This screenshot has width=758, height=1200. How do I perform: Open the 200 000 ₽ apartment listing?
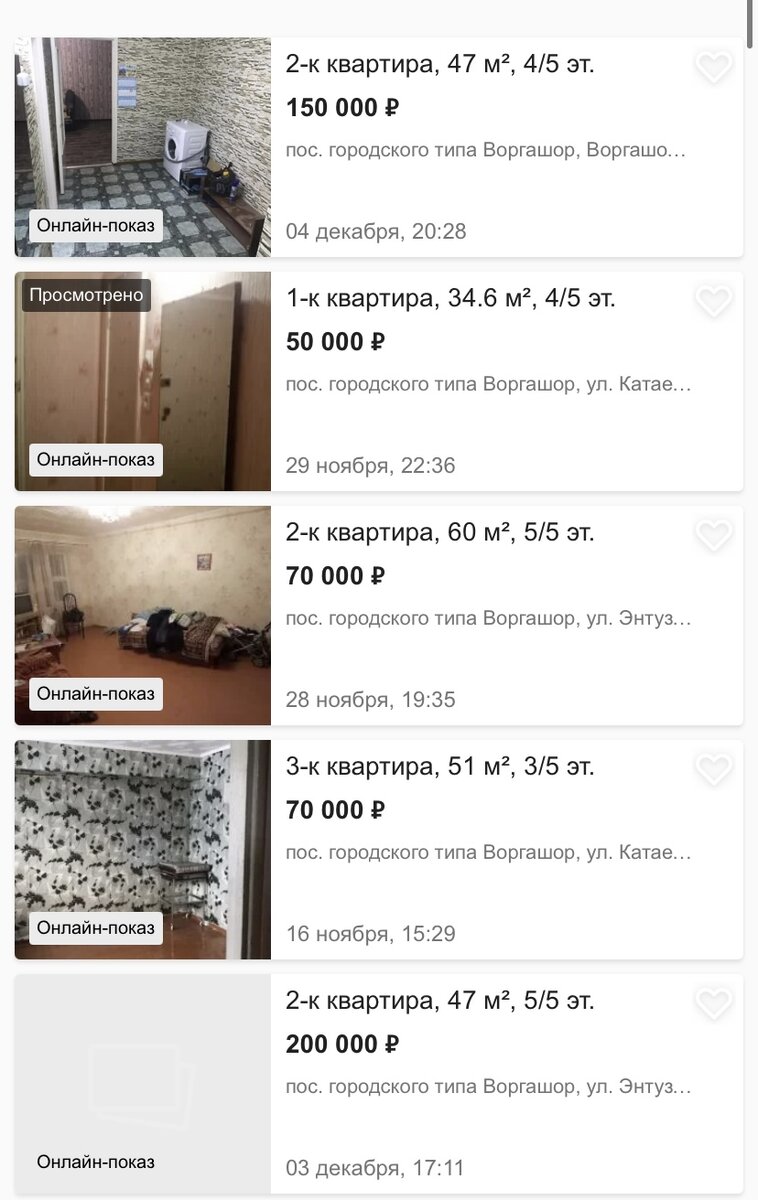(440, 1001)
